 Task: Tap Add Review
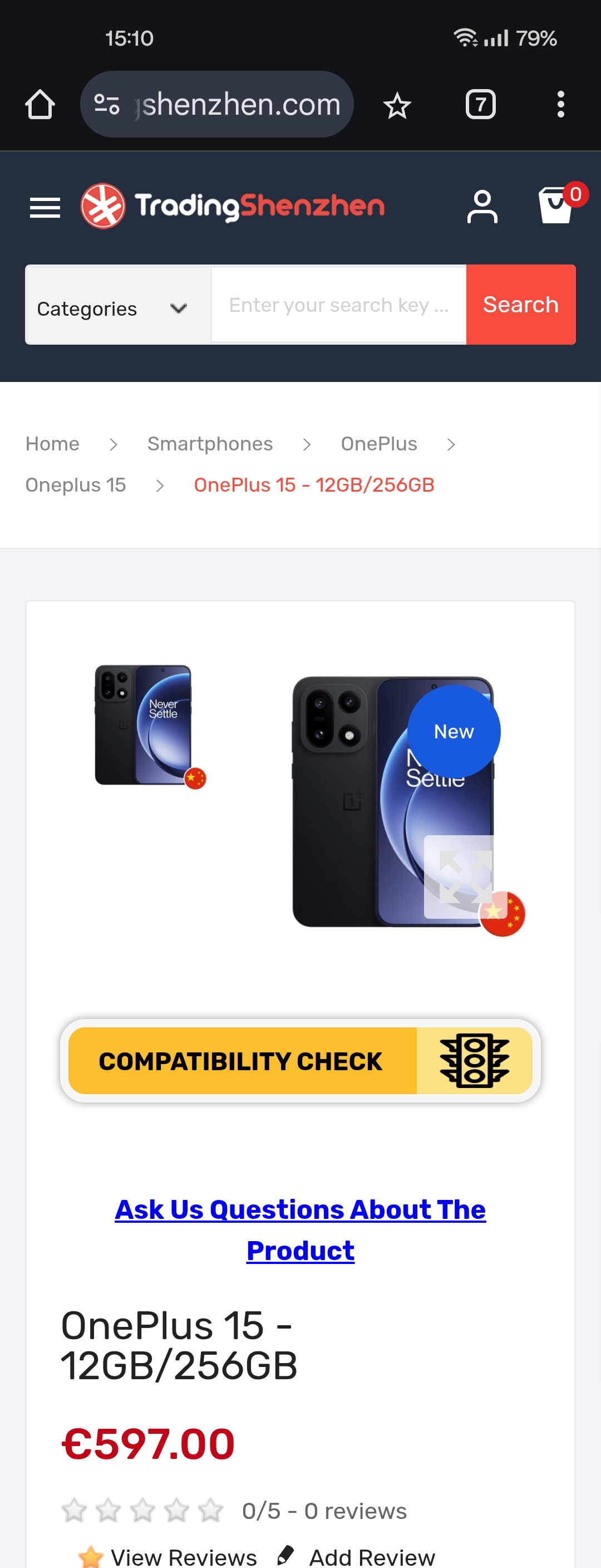(x=371, y=1556)
